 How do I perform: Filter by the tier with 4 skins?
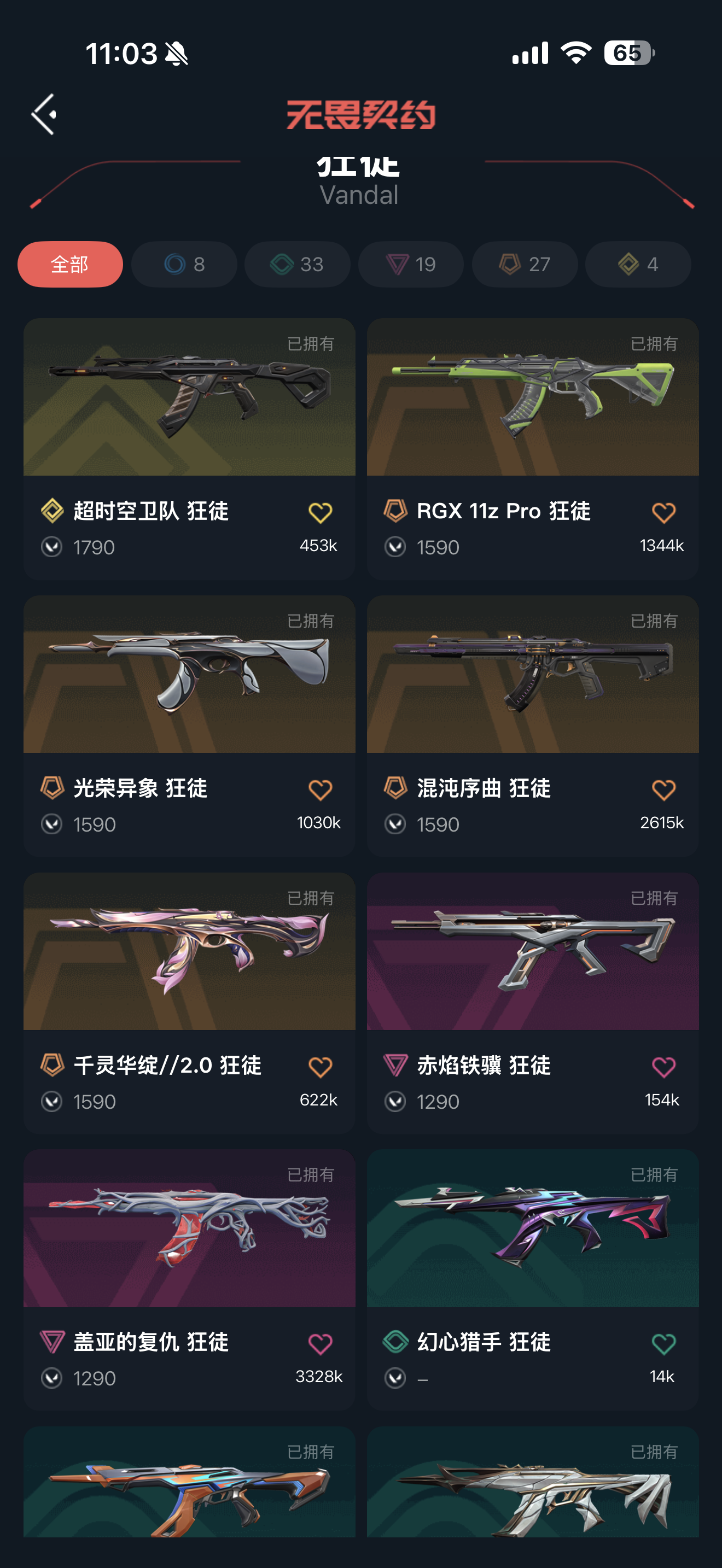[x=638, y=264]
